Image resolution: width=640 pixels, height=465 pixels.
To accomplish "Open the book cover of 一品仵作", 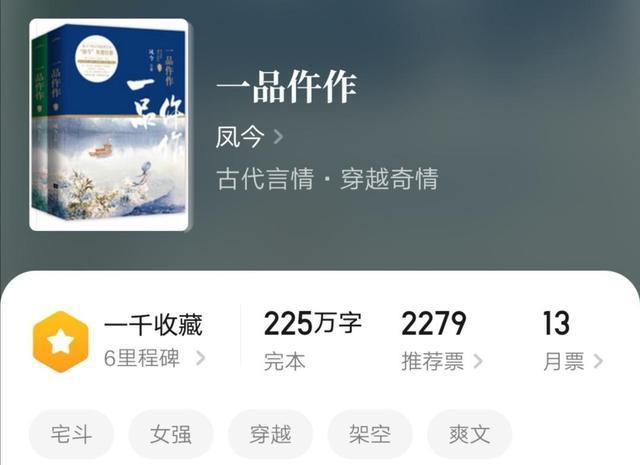I will click(x=110, y=125).
